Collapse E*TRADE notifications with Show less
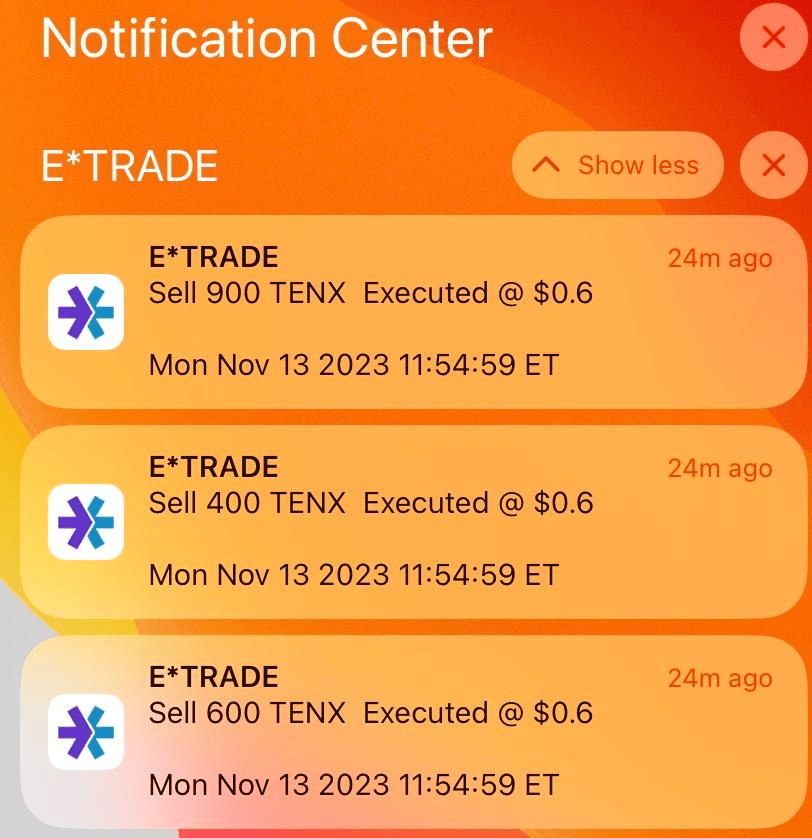The height and width of the screenshot is (838, 812). 617,165
